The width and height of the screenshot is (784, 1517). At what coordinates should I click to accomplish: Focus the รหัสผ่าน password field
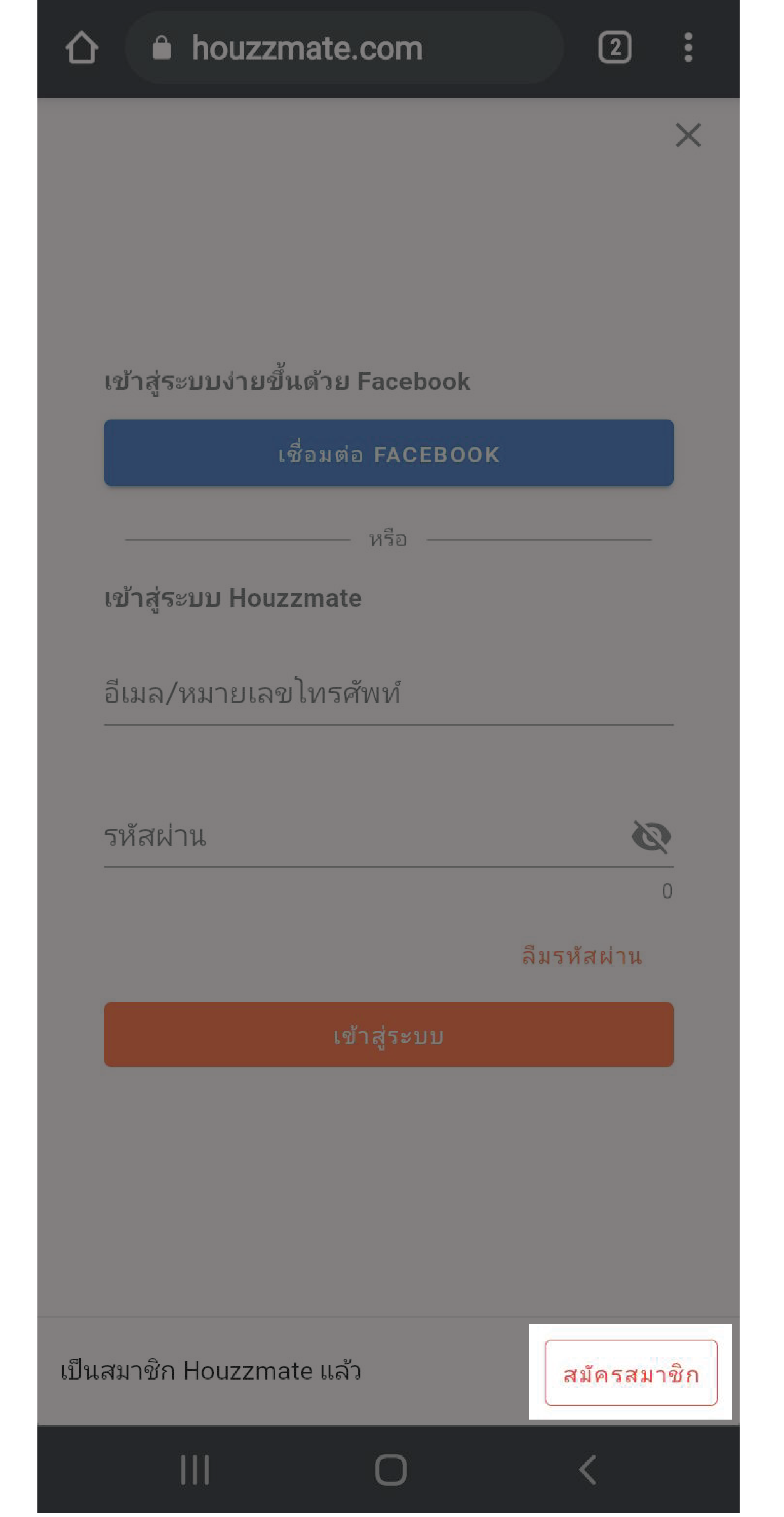point(353,836)
